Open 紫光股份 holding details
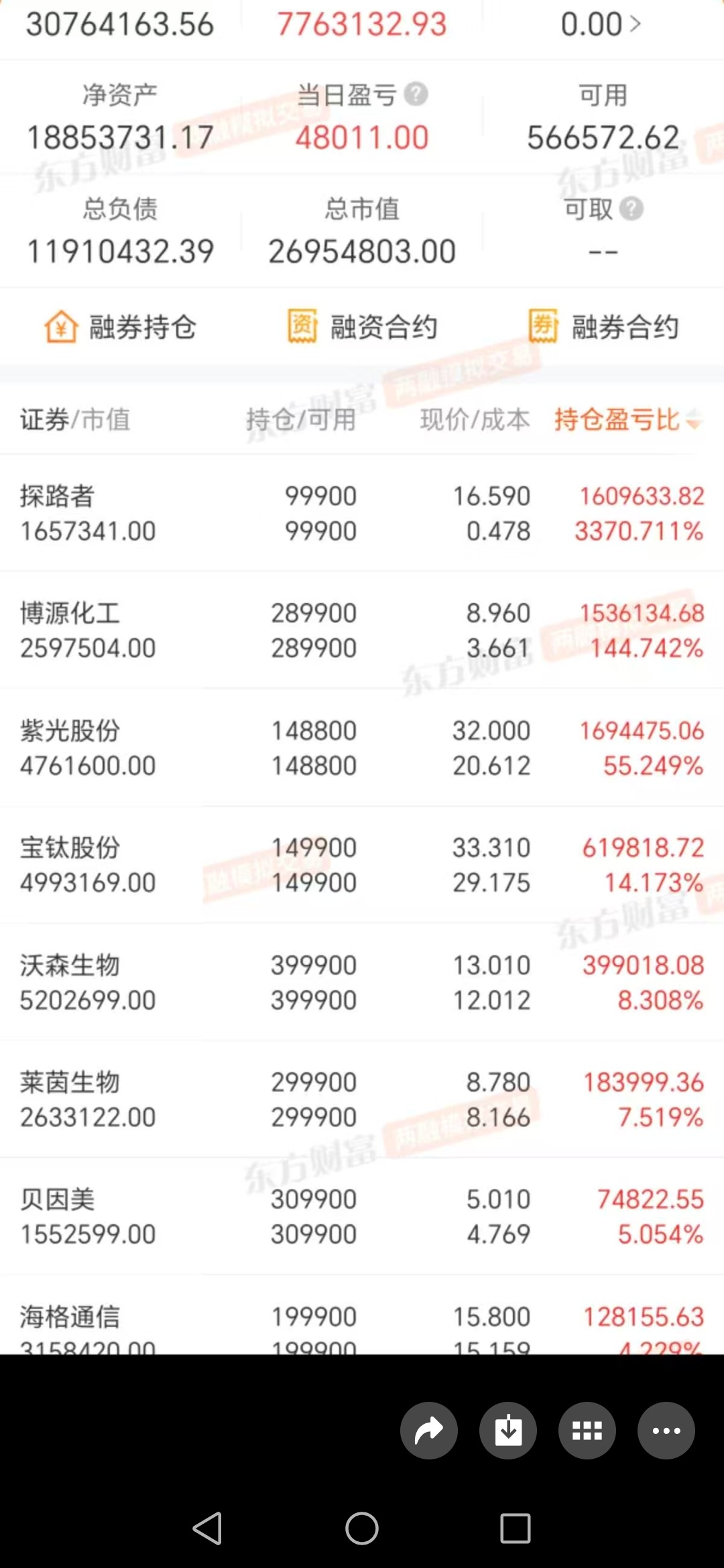 tap(362, 747)
